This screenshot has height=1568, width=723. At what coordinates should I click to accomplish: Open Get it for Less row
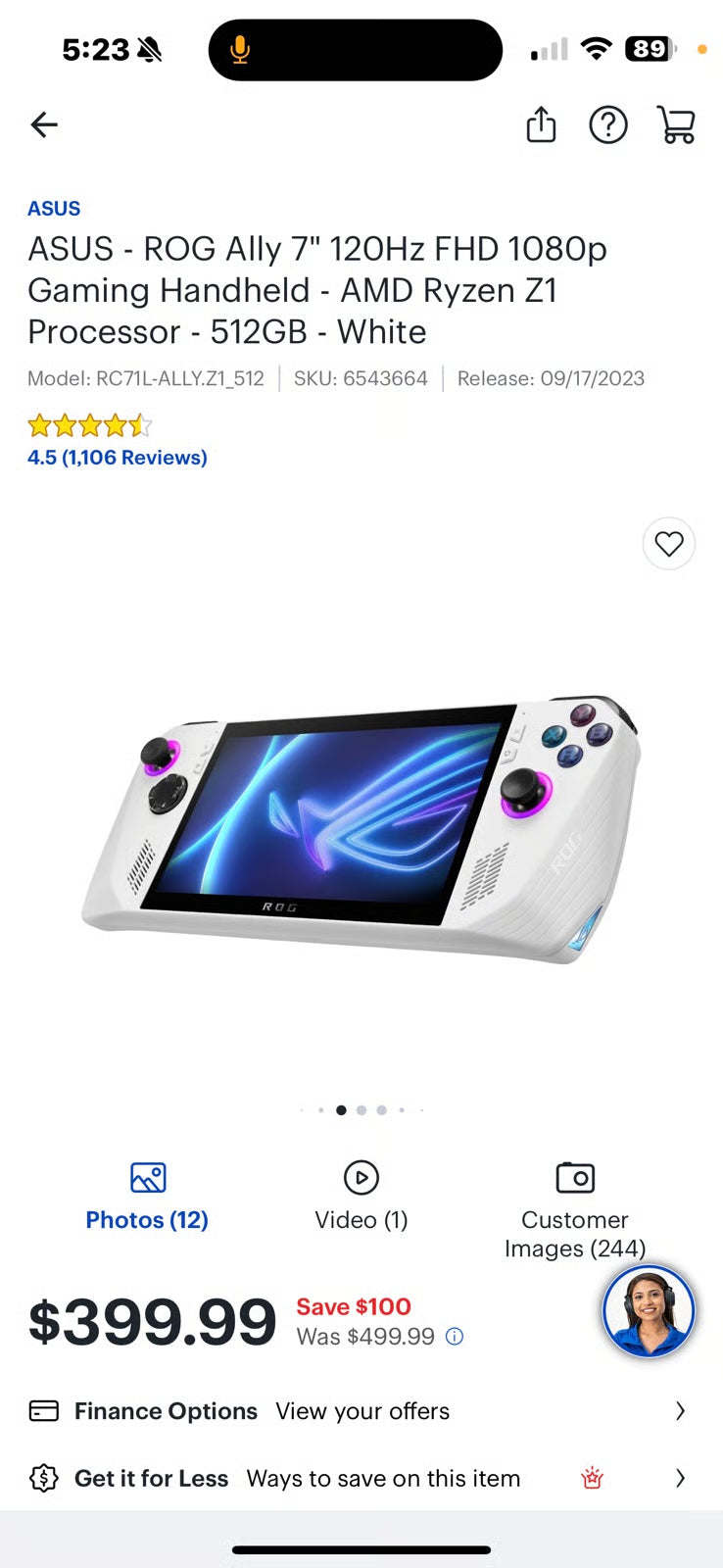click(361, 1478)
